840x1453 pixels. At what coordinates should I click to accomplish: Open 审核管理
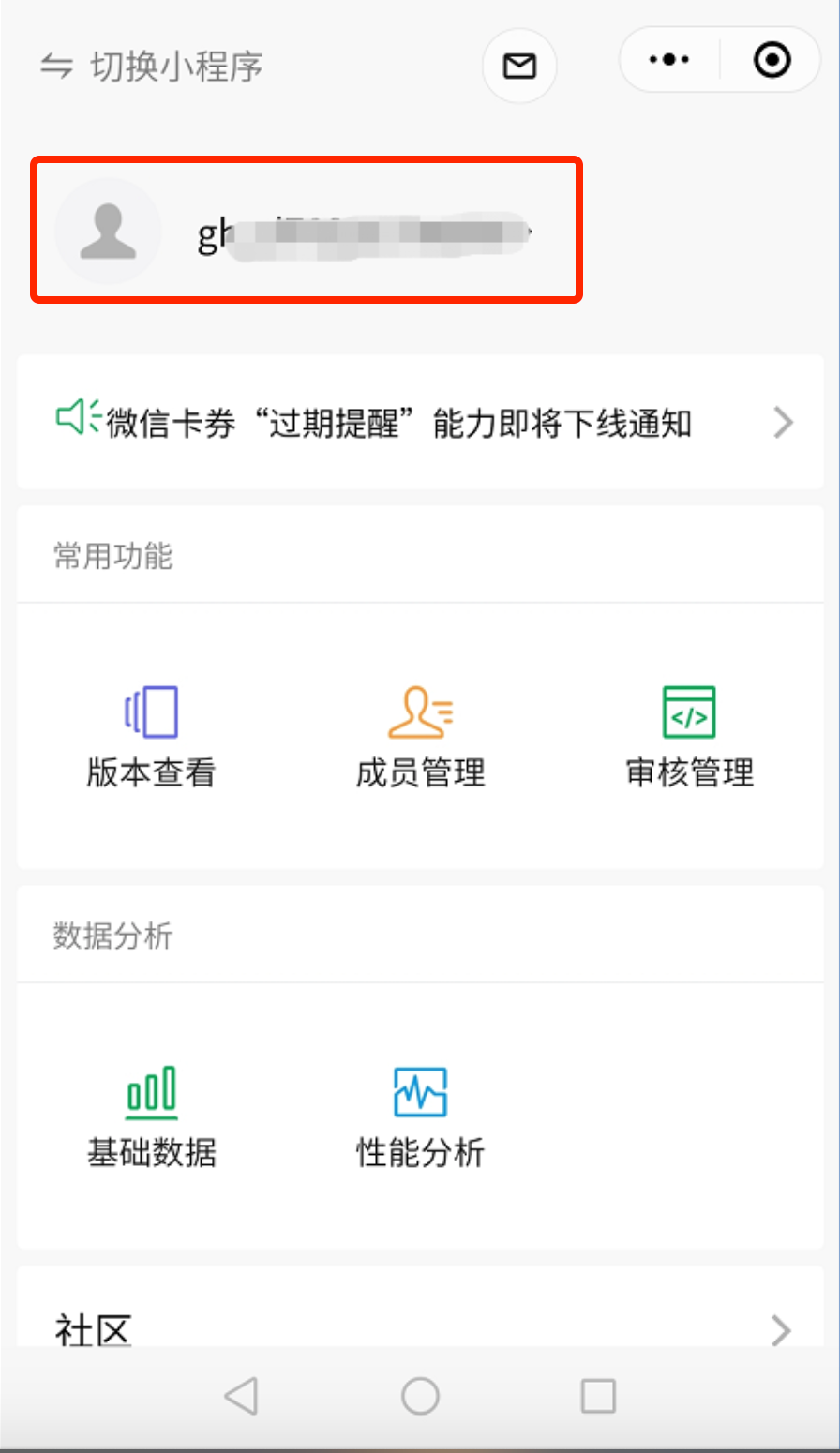(689, 737)
